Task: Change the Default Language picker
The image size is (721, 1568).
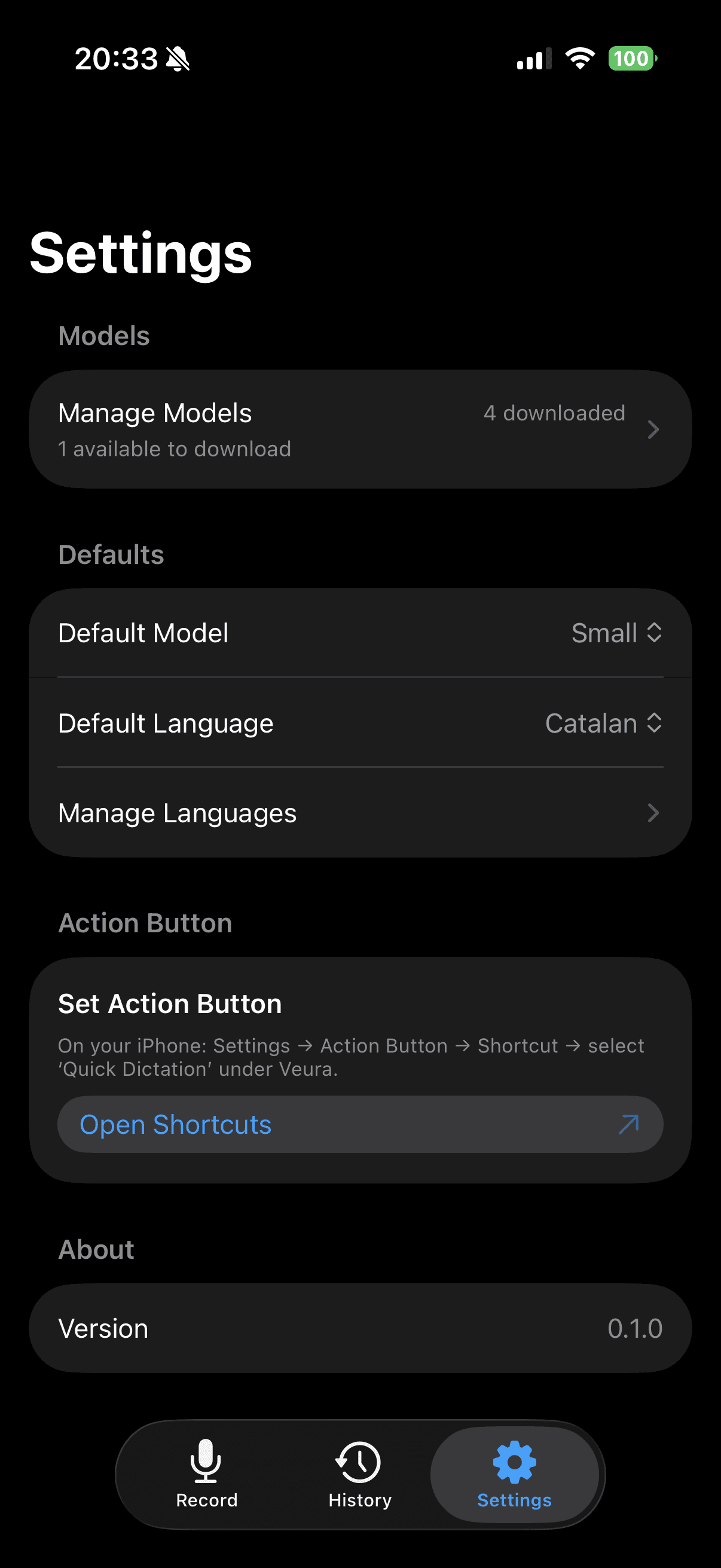Action: 603,723
